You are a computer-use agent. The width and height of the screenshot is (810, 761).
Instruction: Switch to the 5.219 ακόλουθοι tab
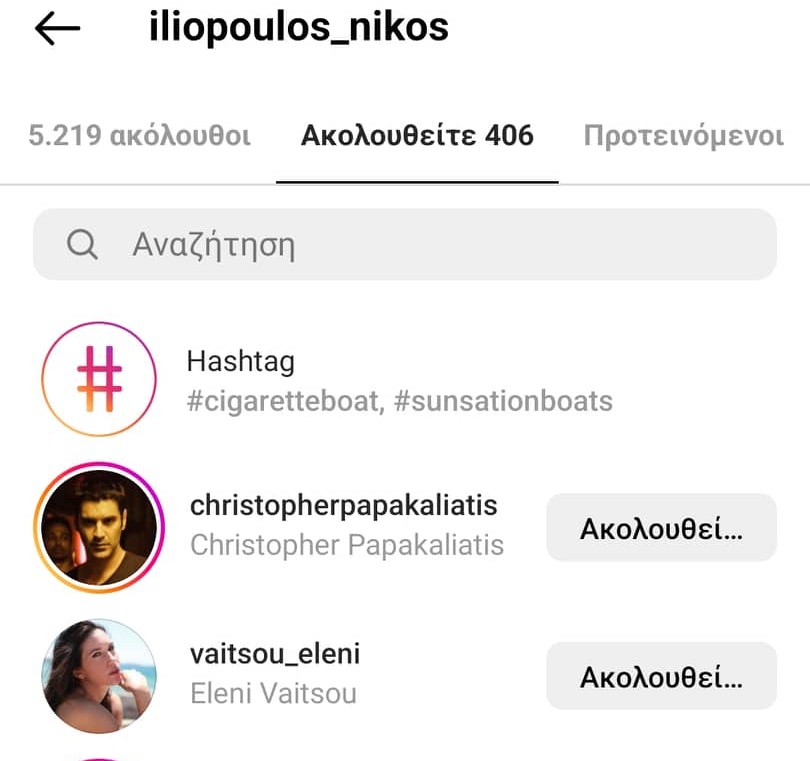coord(139,136)
